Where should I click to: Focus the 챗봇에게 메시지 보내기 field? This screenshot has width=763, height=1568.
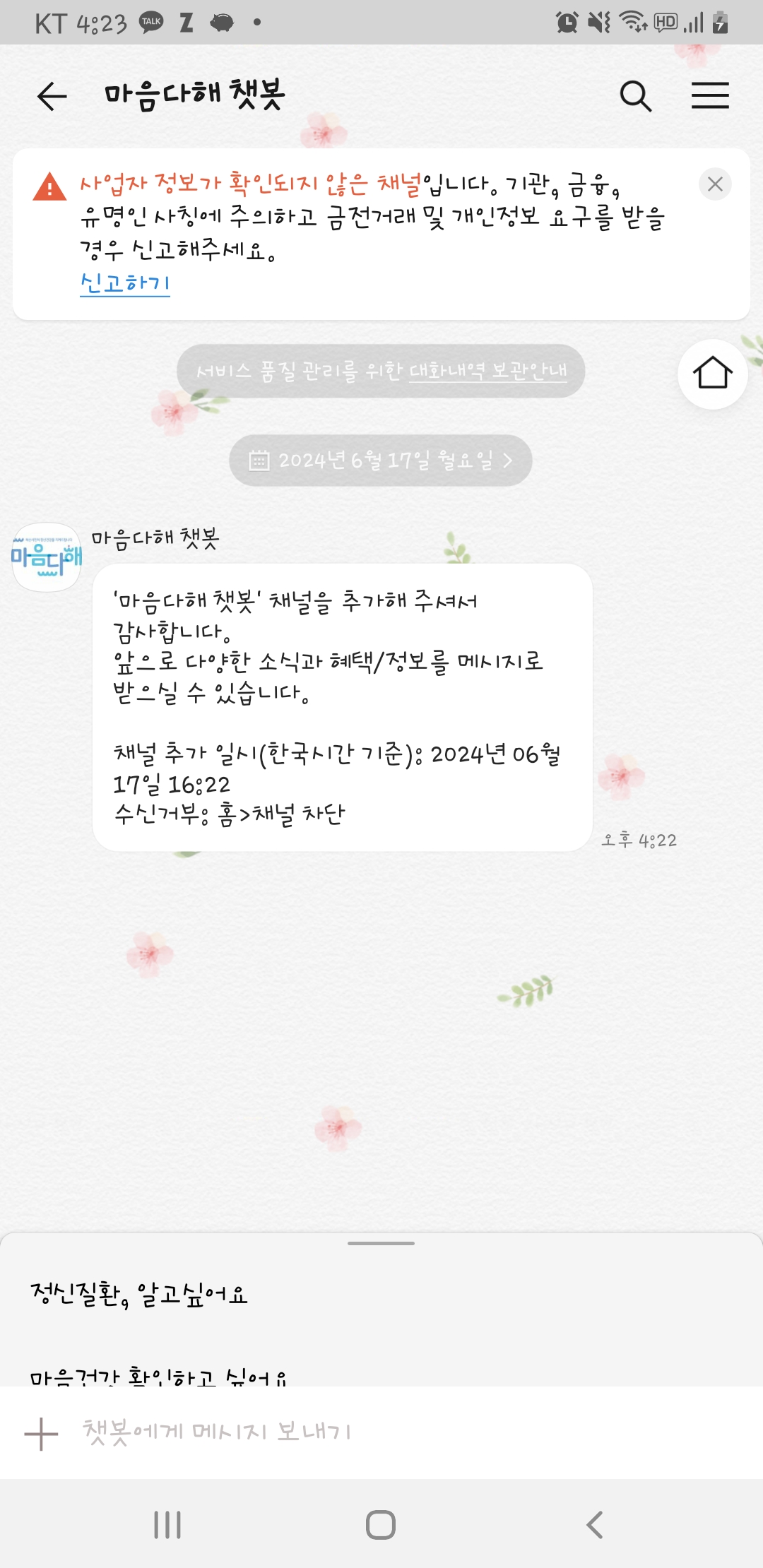[x=396, y=1432]
